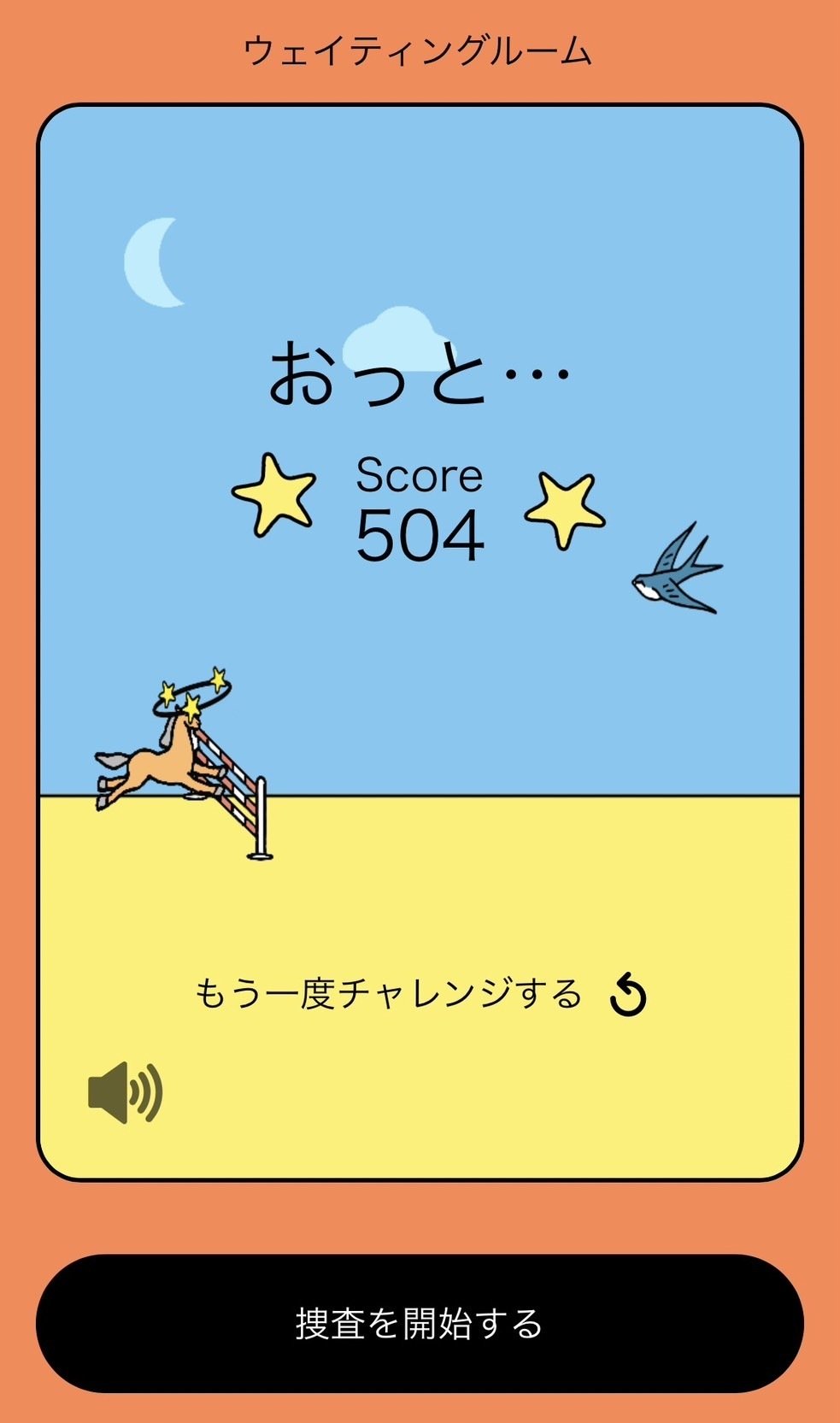
Task: Tap the 捜査を開始する button
Action: pos(420,1324)
